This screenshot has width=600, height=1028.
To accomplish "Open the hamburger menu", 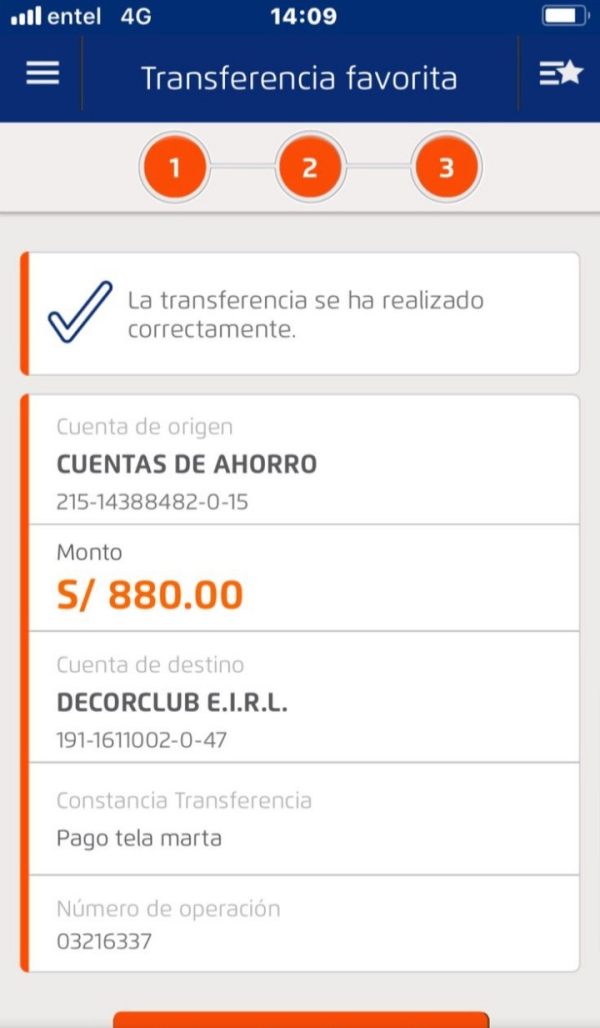I will coord(43,73).
